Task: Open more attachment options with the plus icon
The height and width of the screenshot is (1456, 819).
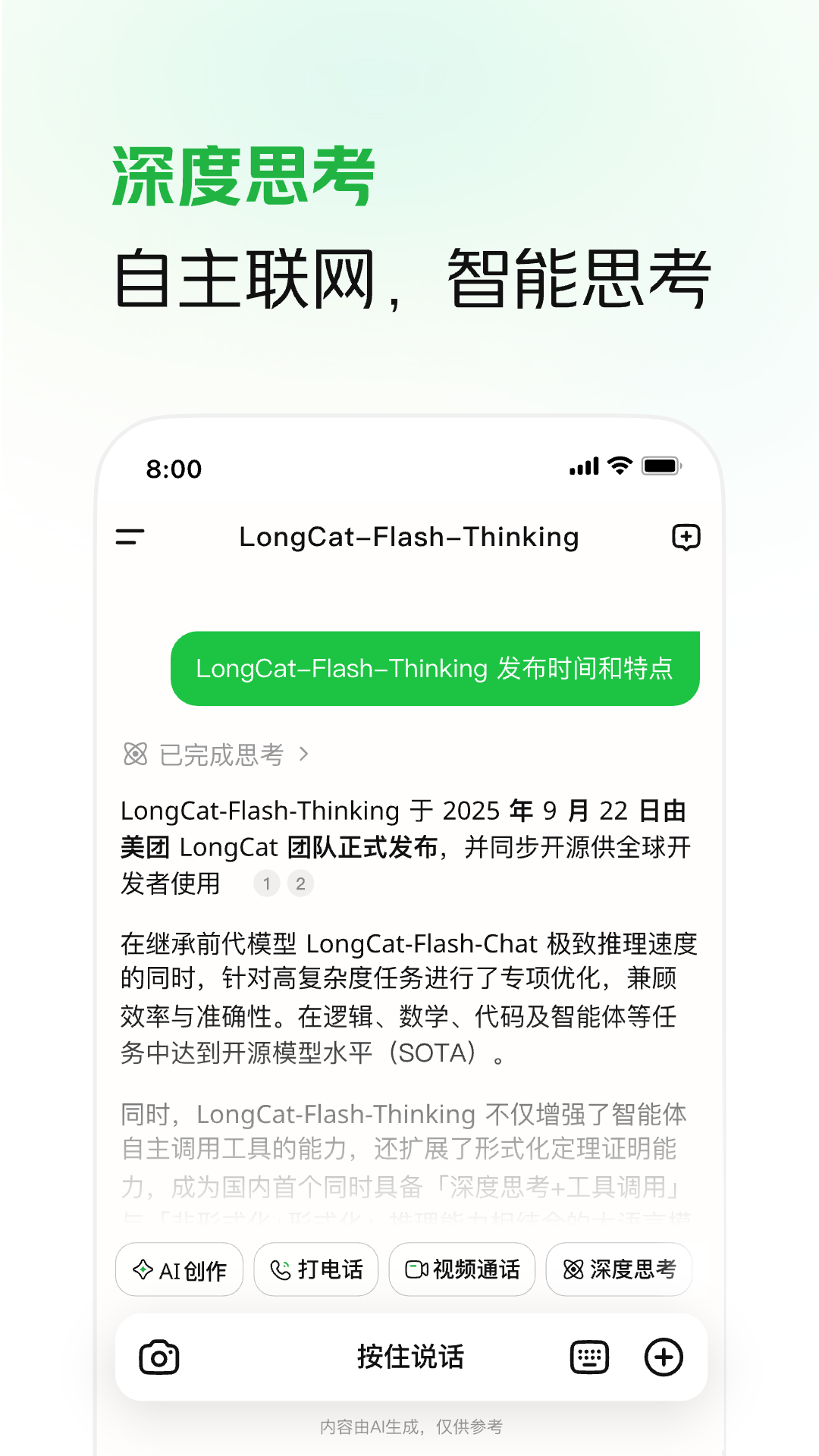Action: pos(664,1357)
